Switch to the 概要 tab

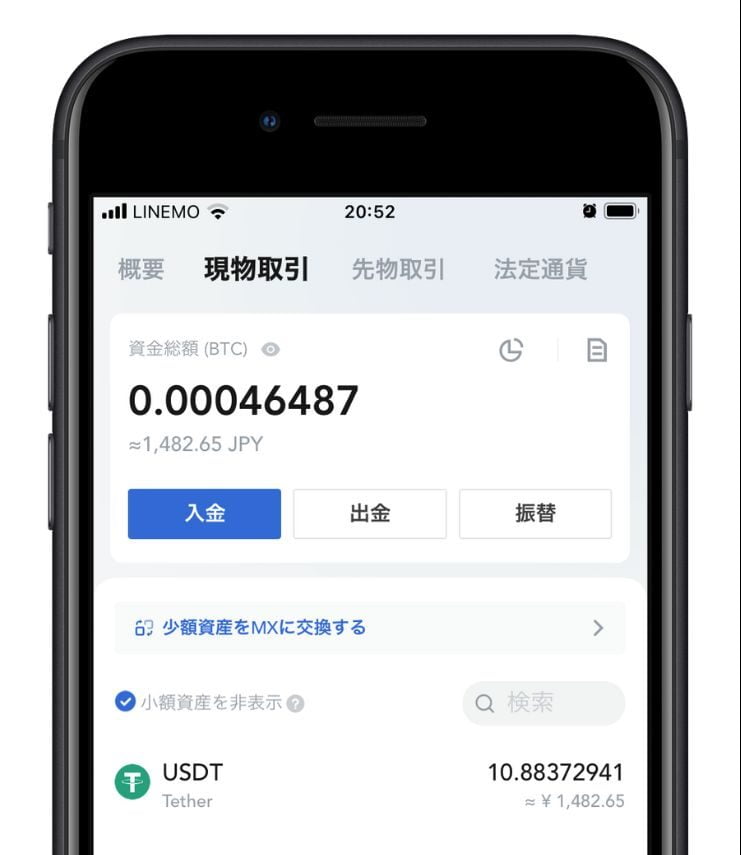click(x=140, y=269)
